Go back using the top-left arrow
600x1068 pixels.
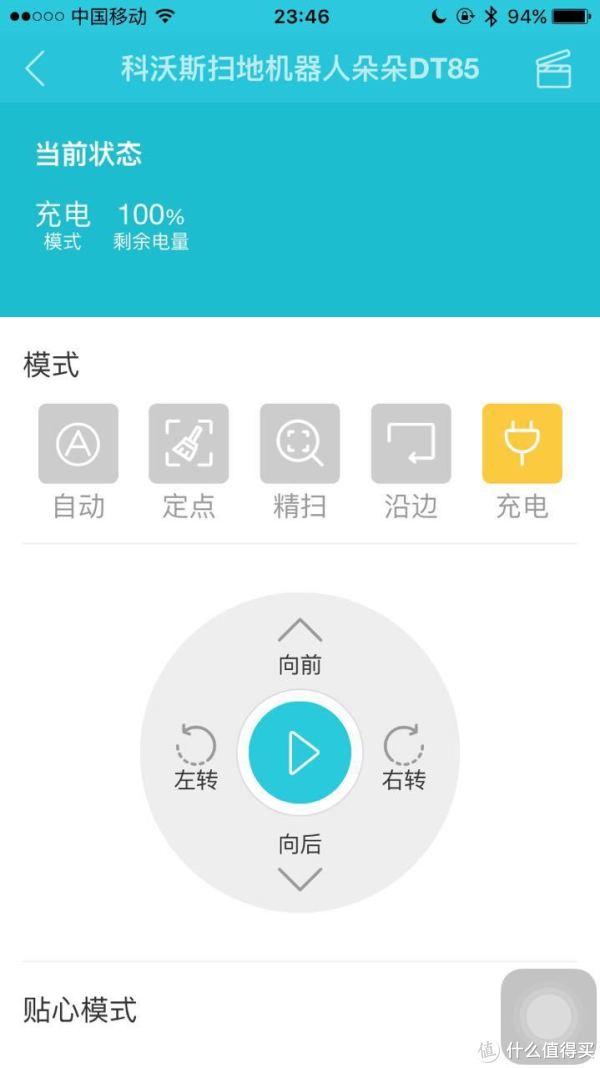(x=35, y=68)
